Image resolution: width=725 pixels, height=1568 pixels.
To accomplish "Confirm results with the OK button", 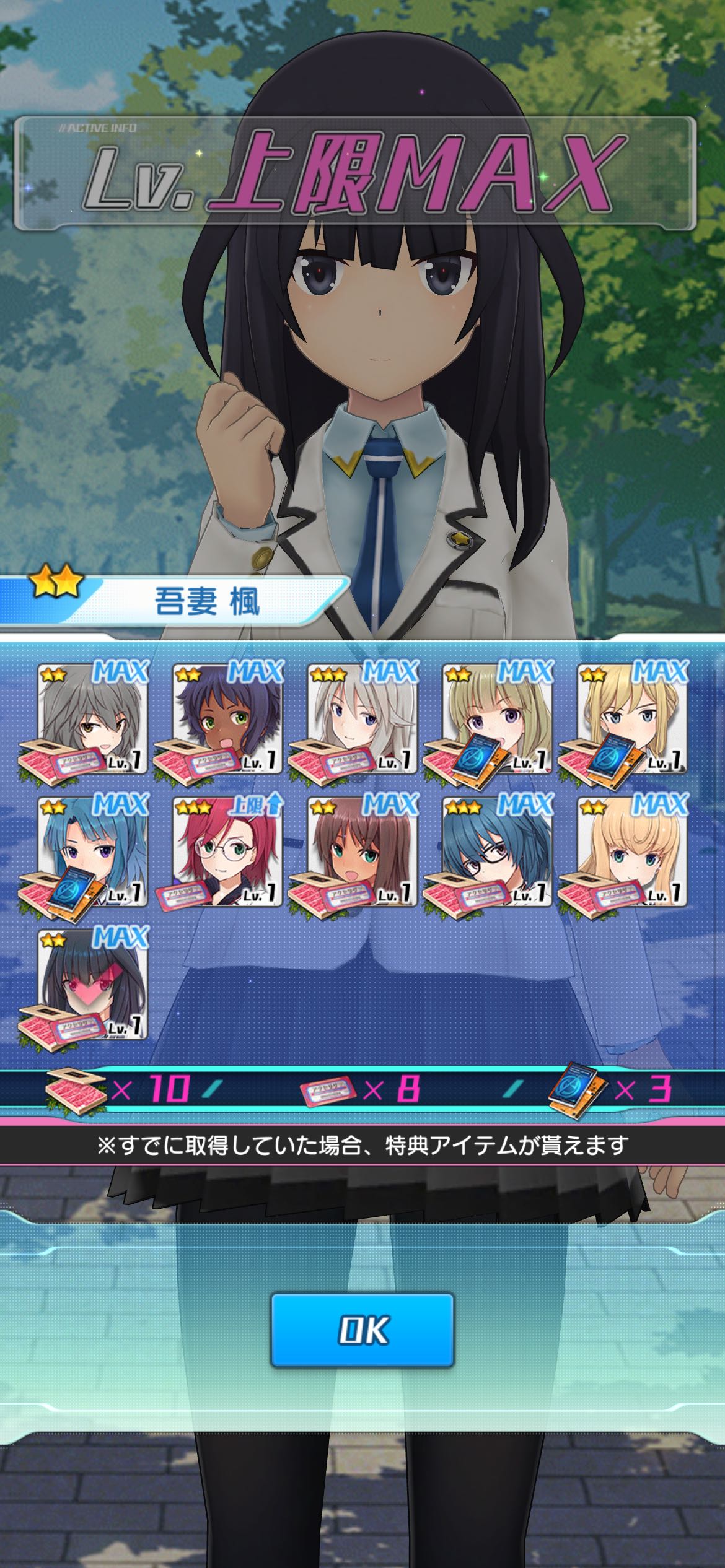I will (x=362, y=1330).
